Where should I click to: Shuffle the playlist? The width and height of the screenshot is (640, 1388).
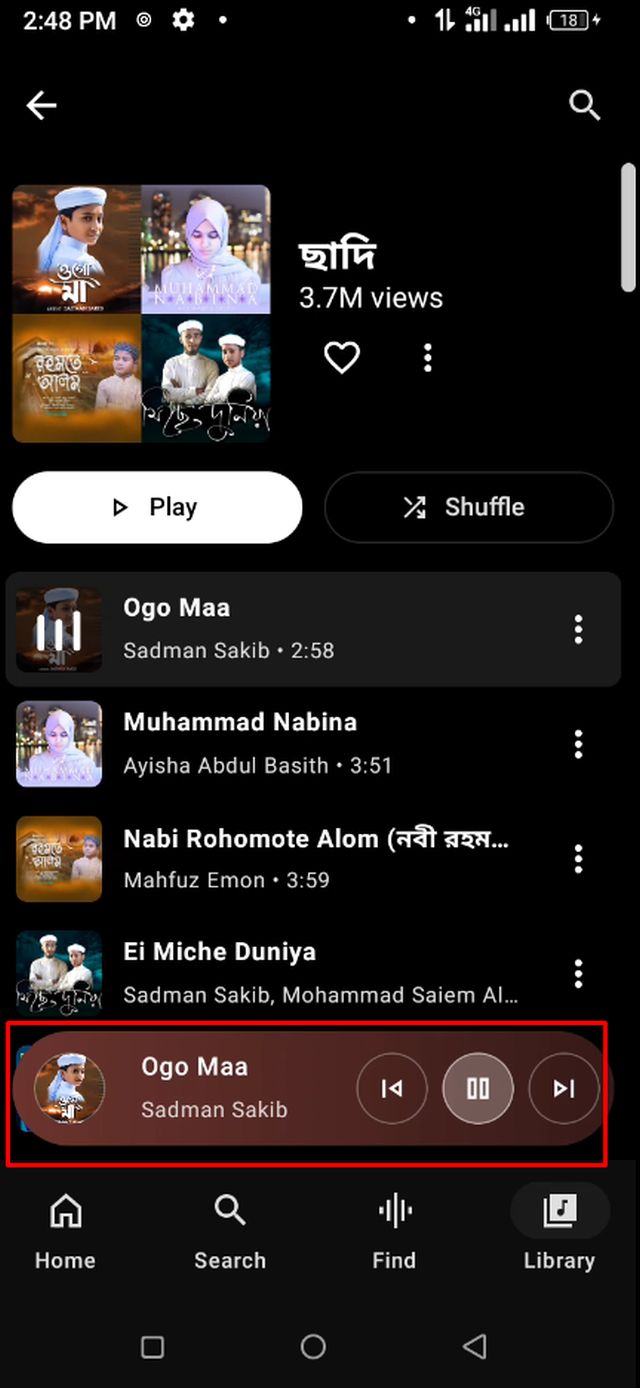(x=468, y=507)
